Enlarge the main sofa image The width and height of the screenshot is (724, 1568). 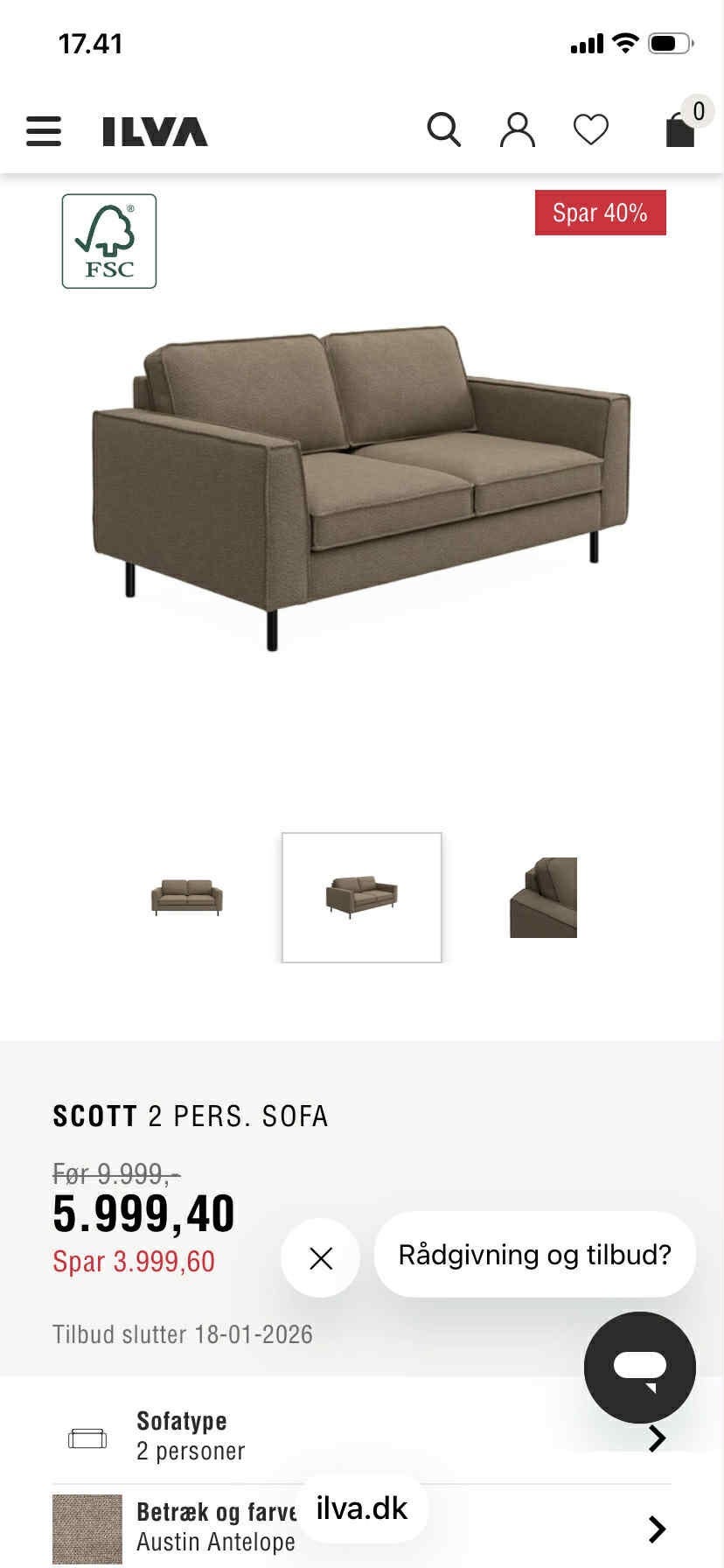361,490
